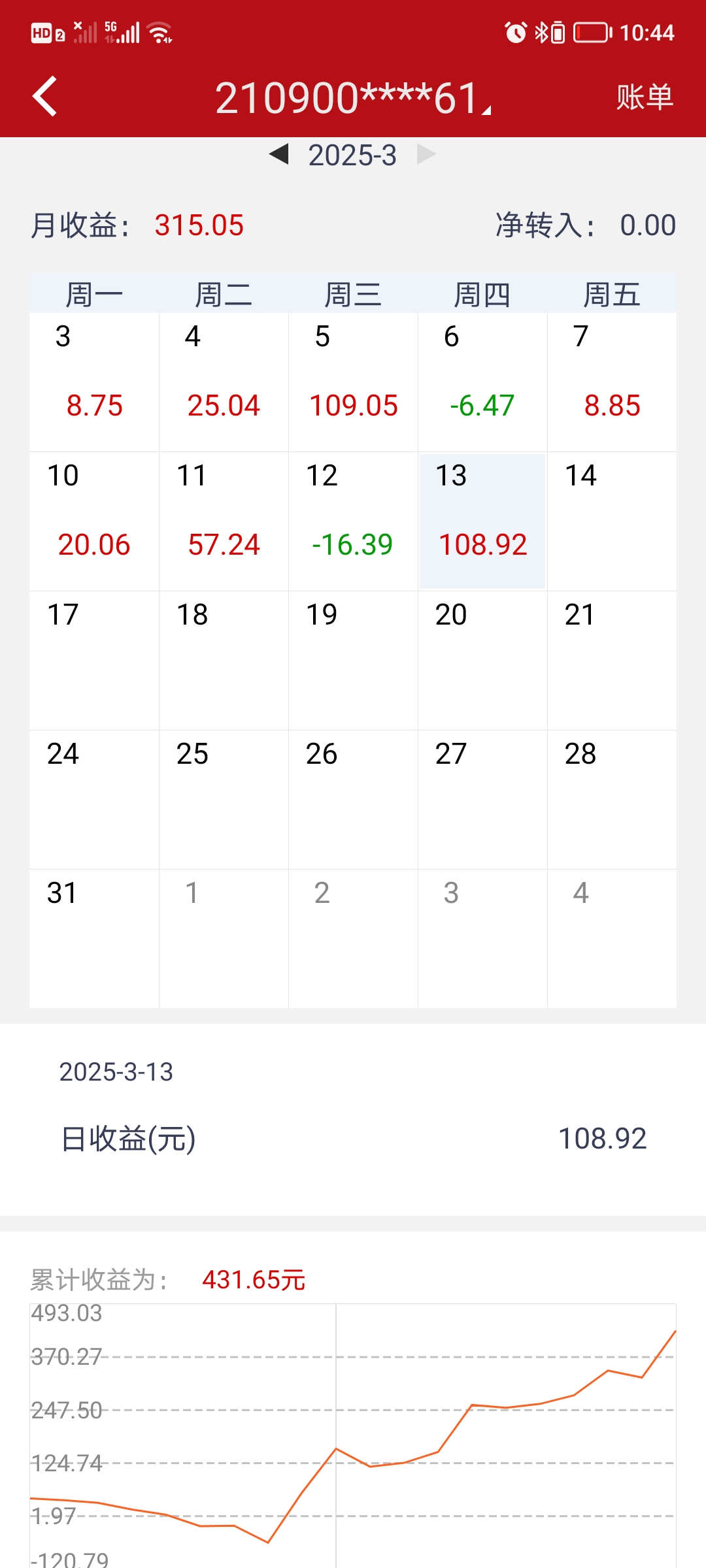Select March 14 in the calendar
Viewport: 706px width, 1568px height.
[612, 521]
